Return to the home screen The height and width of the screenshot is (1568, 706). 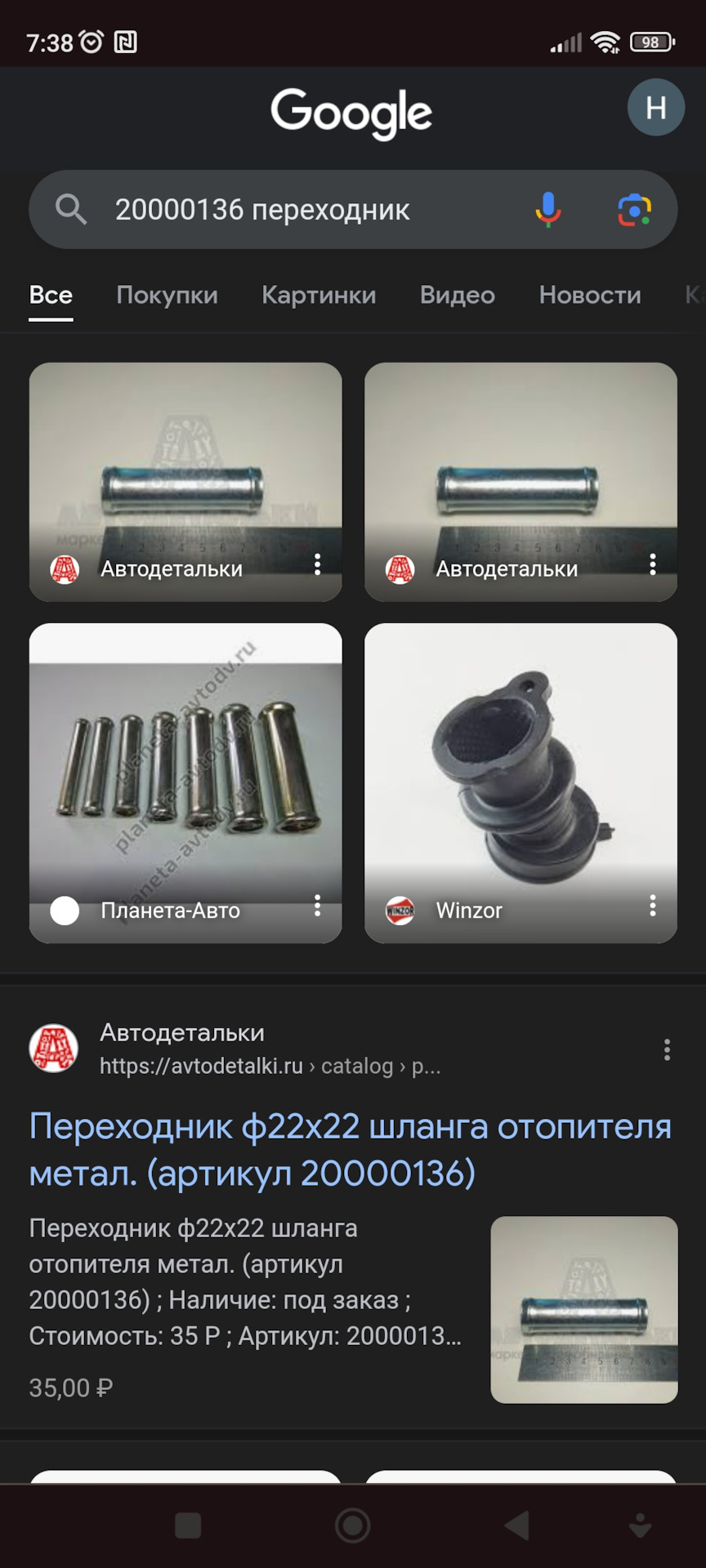coord(352,1525)
